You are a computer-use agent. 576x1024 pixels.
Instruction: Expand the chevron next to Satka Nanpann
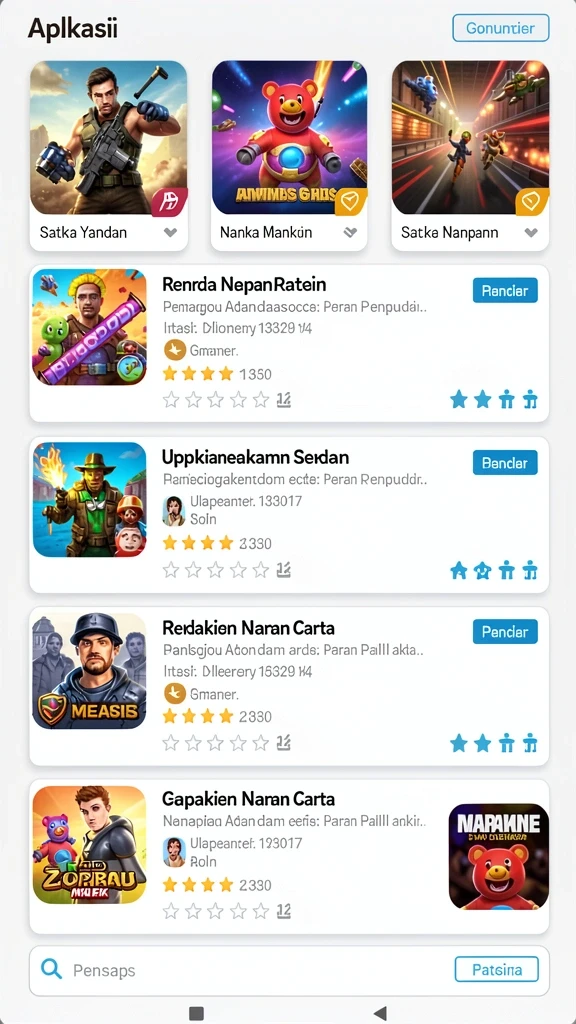(x=531, y=232)
